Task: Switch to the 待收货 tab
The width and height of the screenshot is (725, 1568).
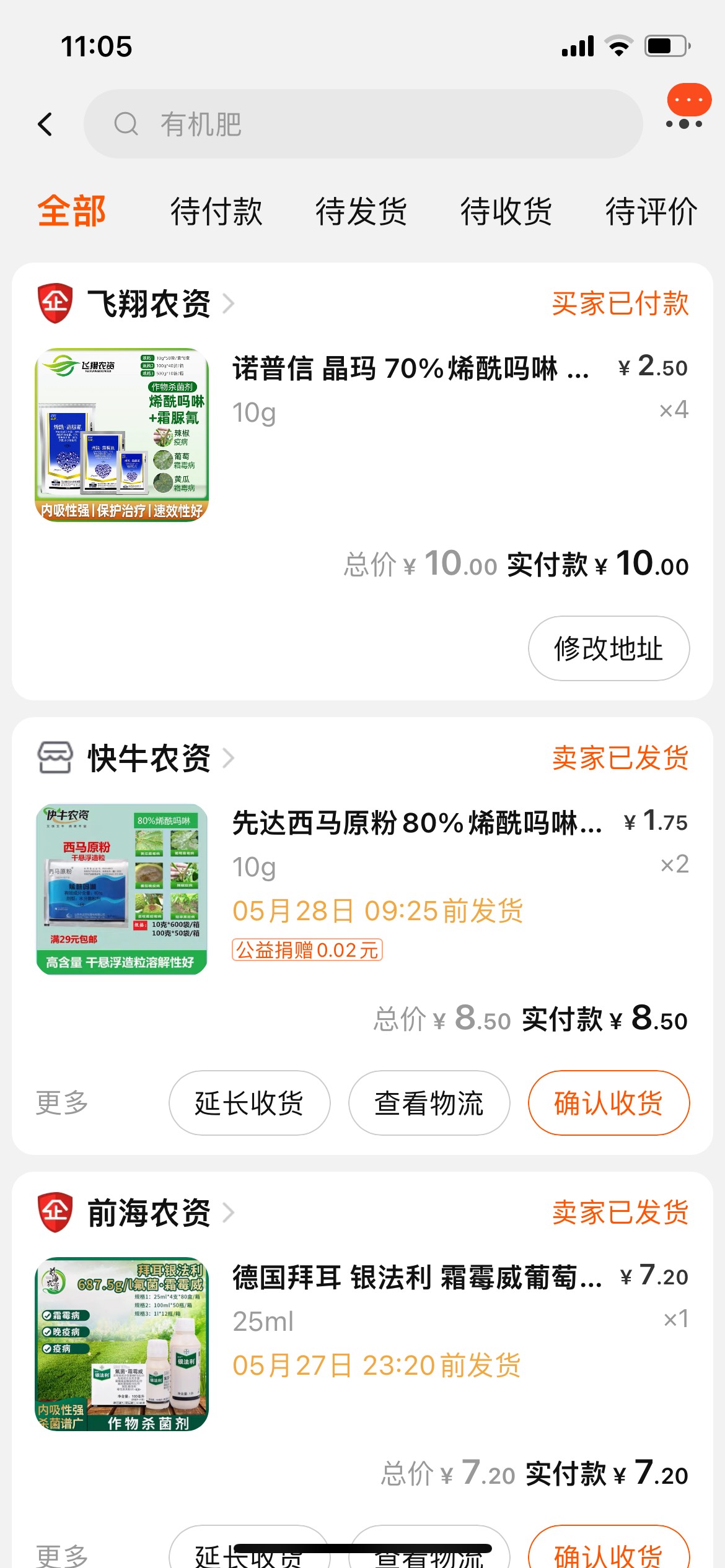Action: 506,211
